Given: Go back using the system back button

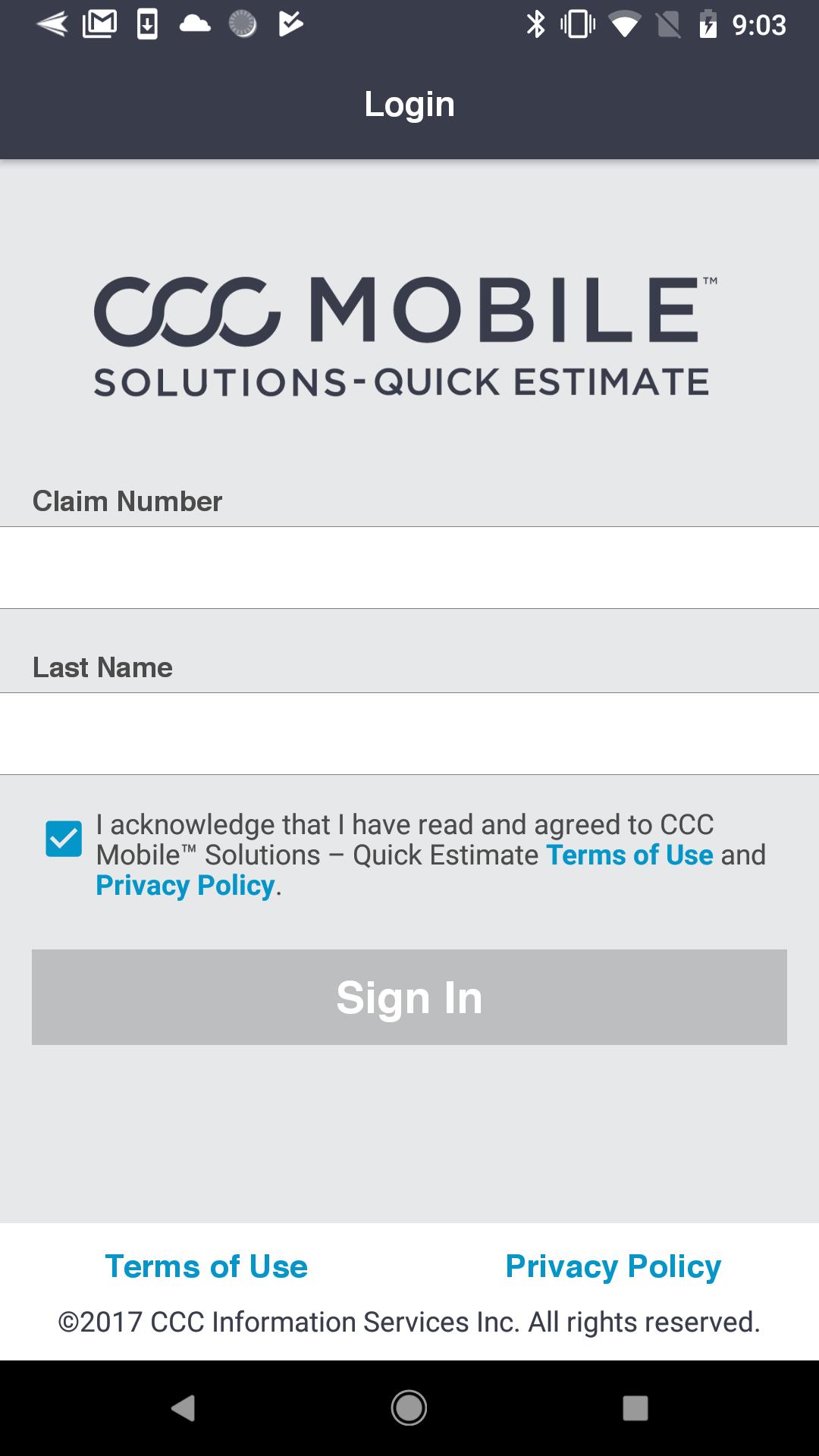Looking at the screenshot, I should coord(183,1408).
